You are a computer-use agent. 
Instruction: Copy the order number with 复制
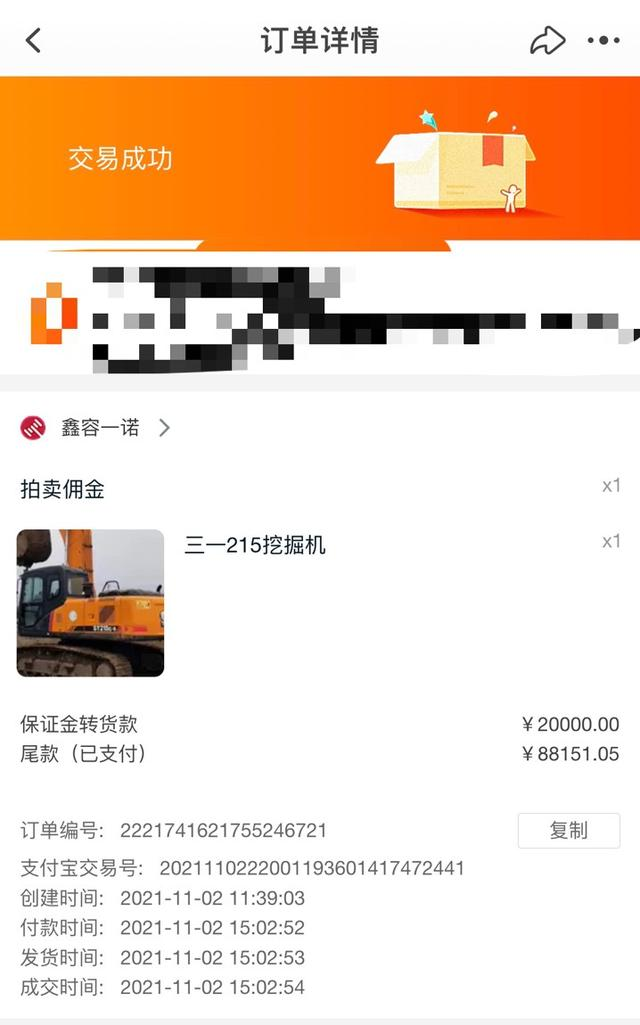point(568,831)
